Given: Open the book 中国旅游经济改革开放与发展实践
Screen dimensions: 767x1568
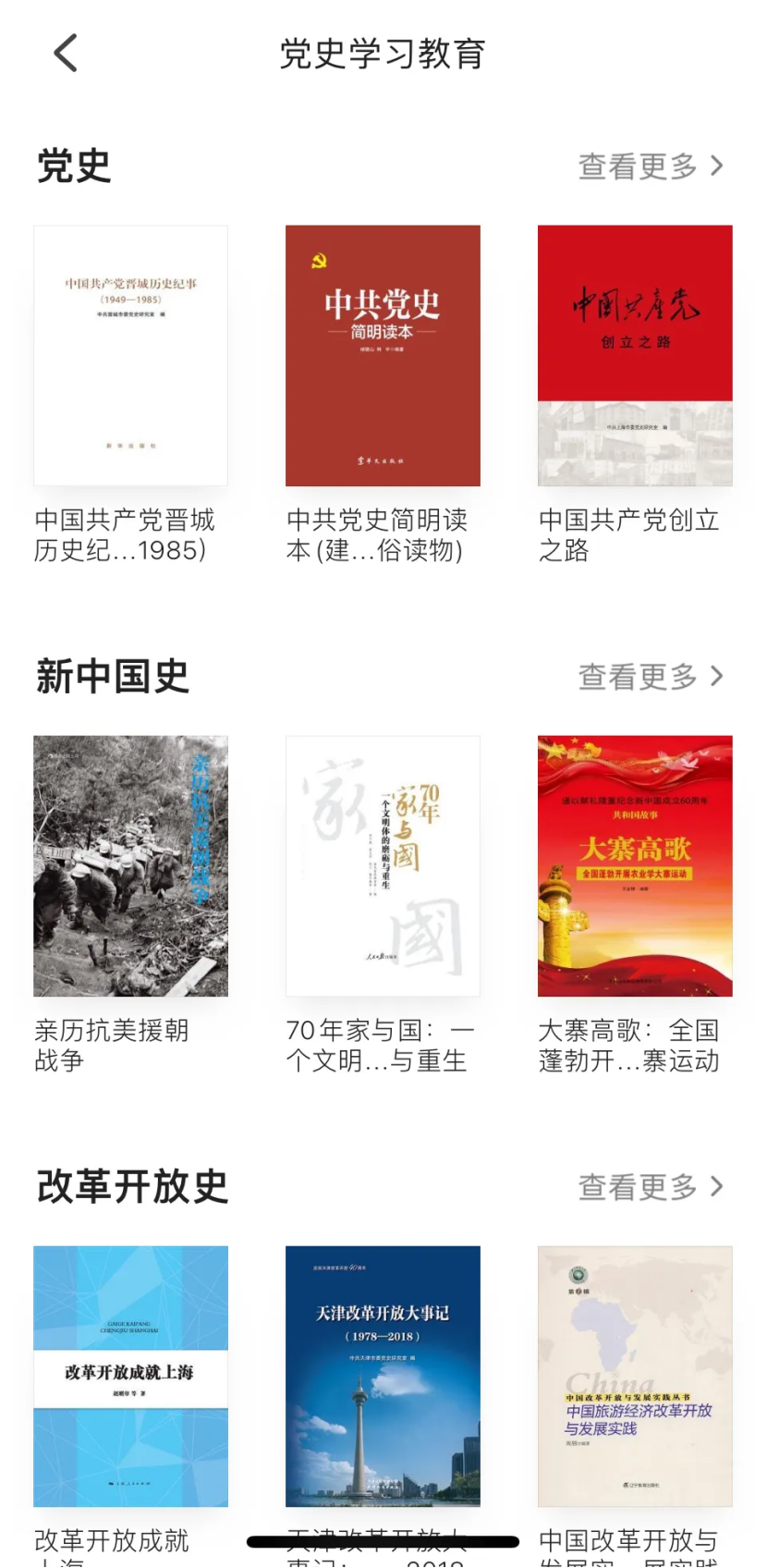Looking at the screenshot, I should (x=635, y=1377).
